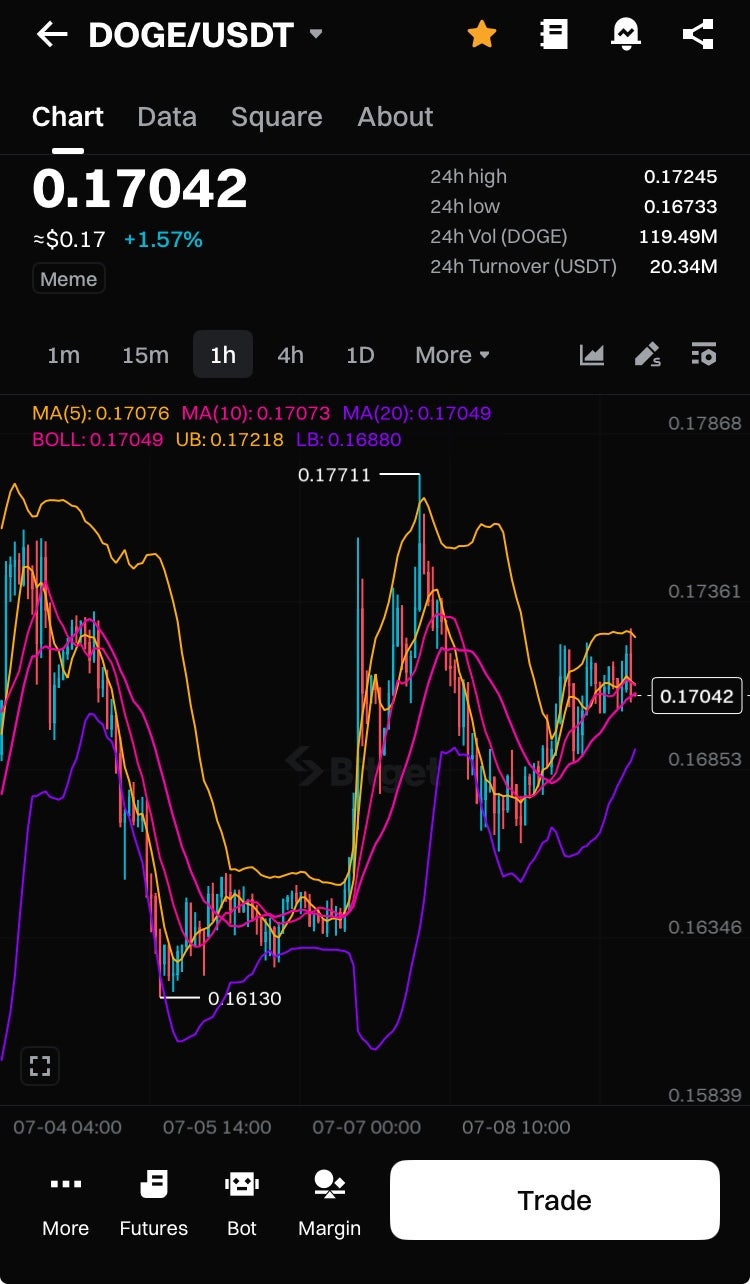Click the Meme category tag
The image size is (750, 1284).
(x=68, y=278)
